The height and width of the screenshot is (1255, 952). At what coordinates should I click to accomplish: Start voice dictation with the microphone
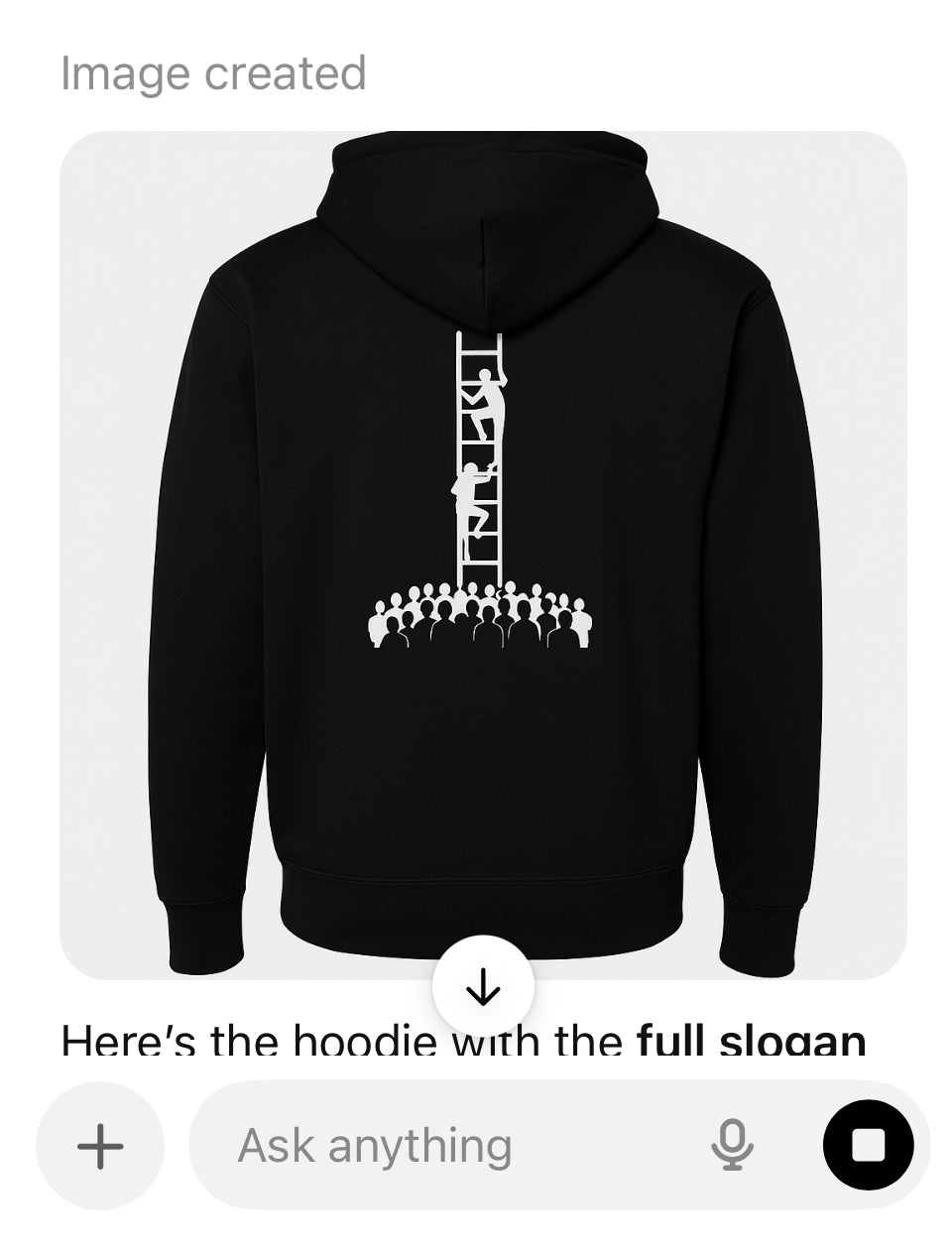point(732,1146)
